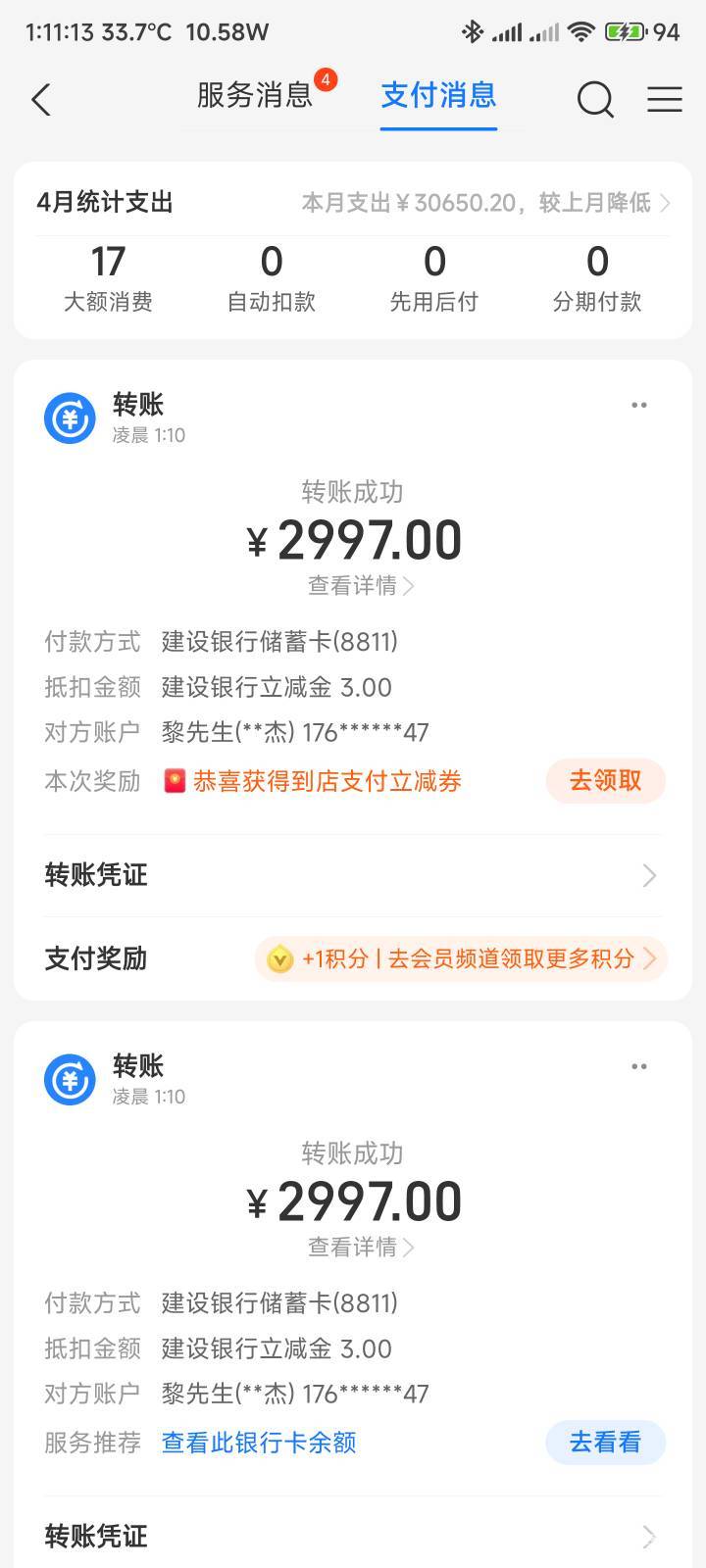
Task: Open the search magnifier icon
Action: 594,99
